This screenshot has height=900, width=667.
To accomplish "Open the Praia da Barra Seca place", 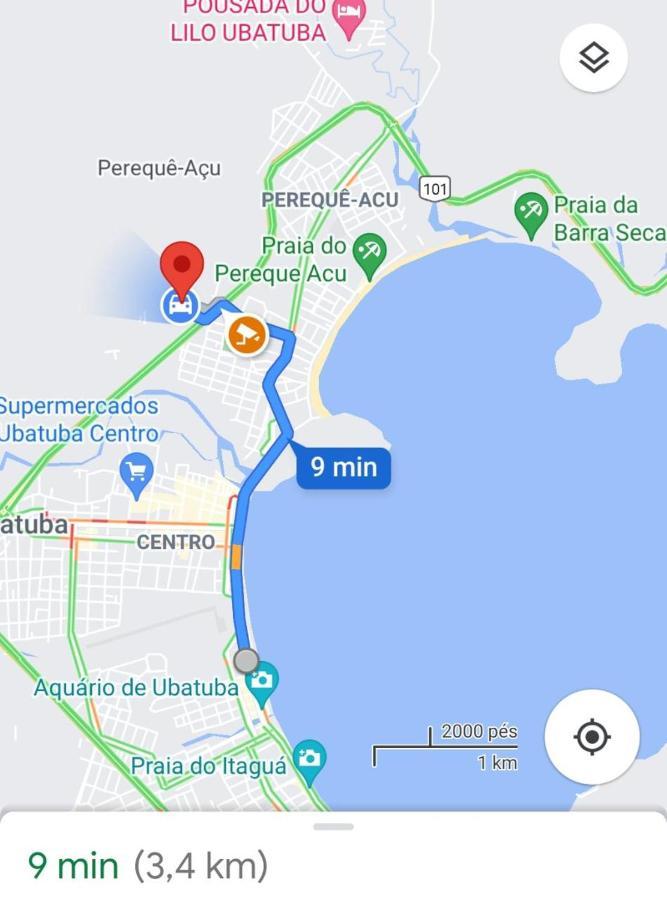I will [530, 212].
